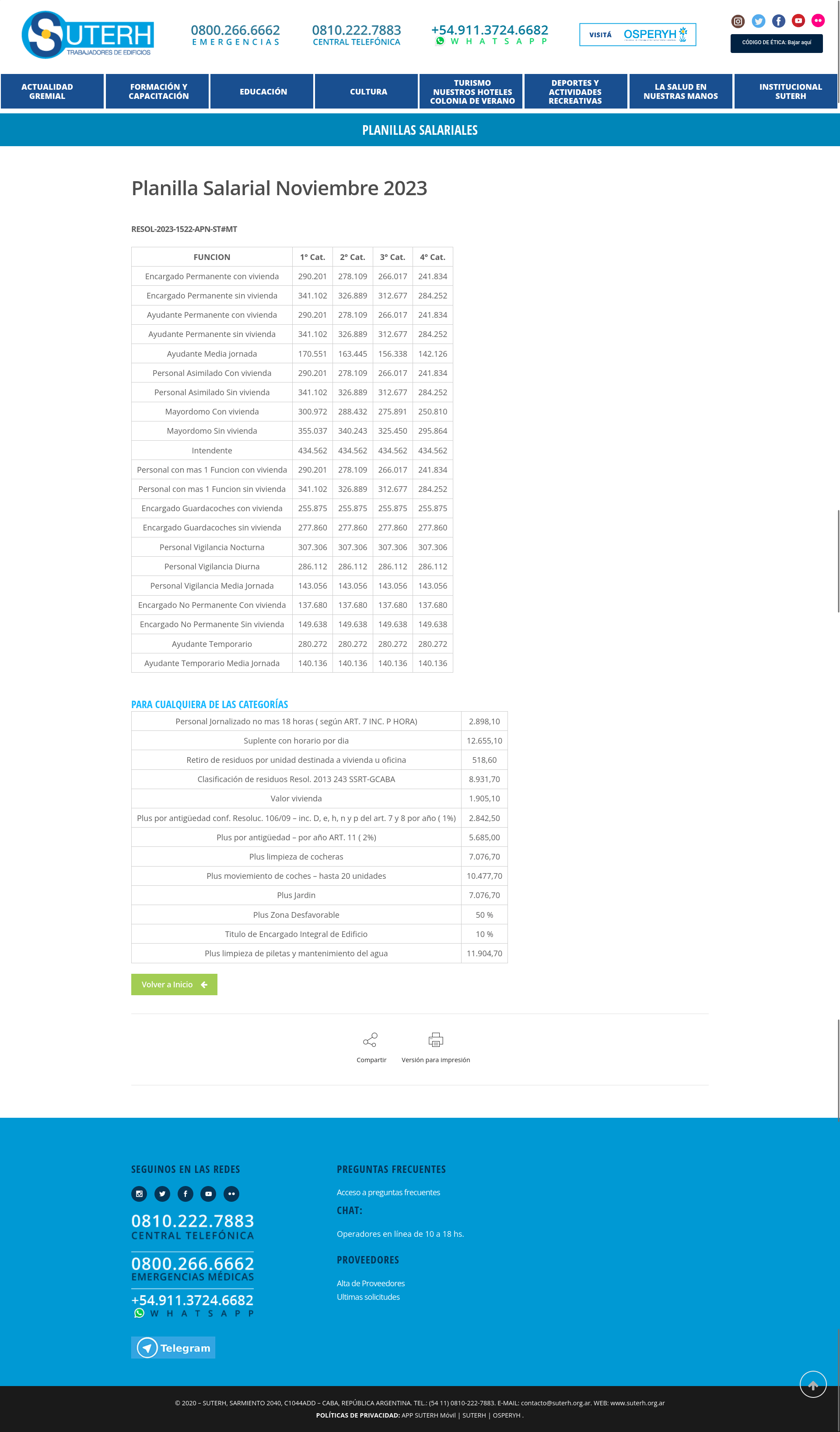840x1432 pixels.
Task: Open Deportes y Actividades Recreativas
Action: click(x=576, y=91)
